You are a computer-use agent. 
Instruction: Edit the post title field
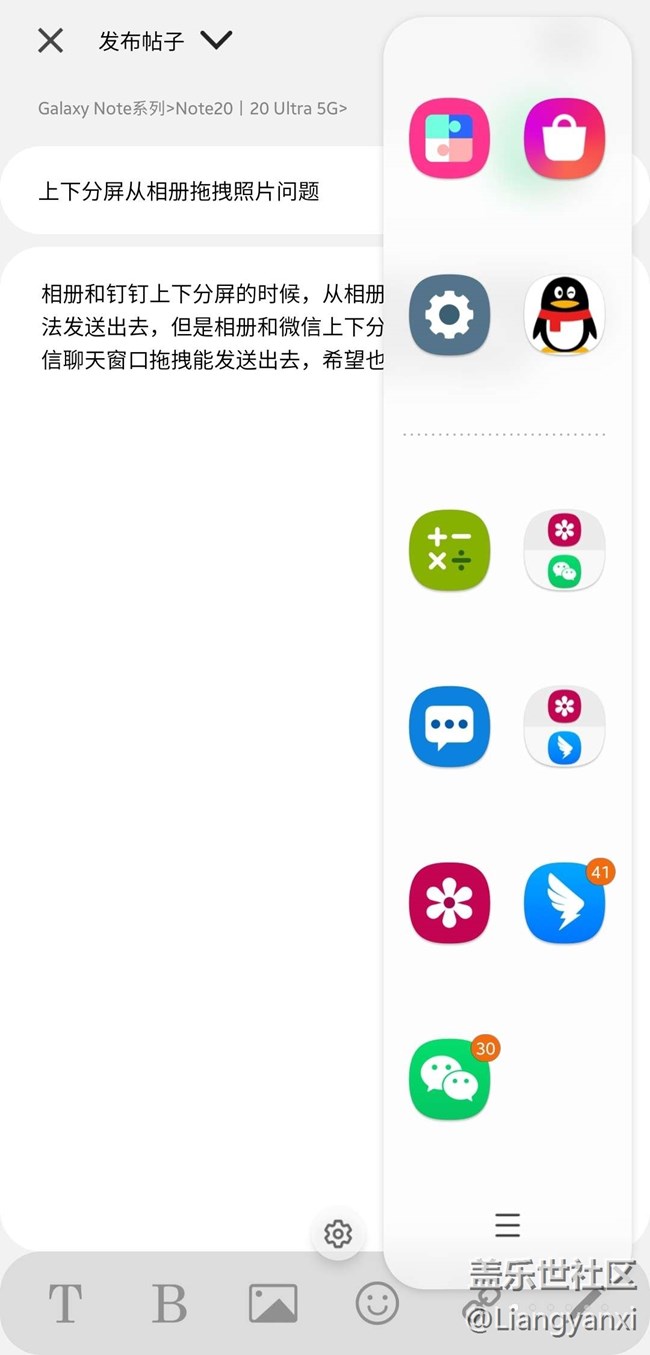200,191
